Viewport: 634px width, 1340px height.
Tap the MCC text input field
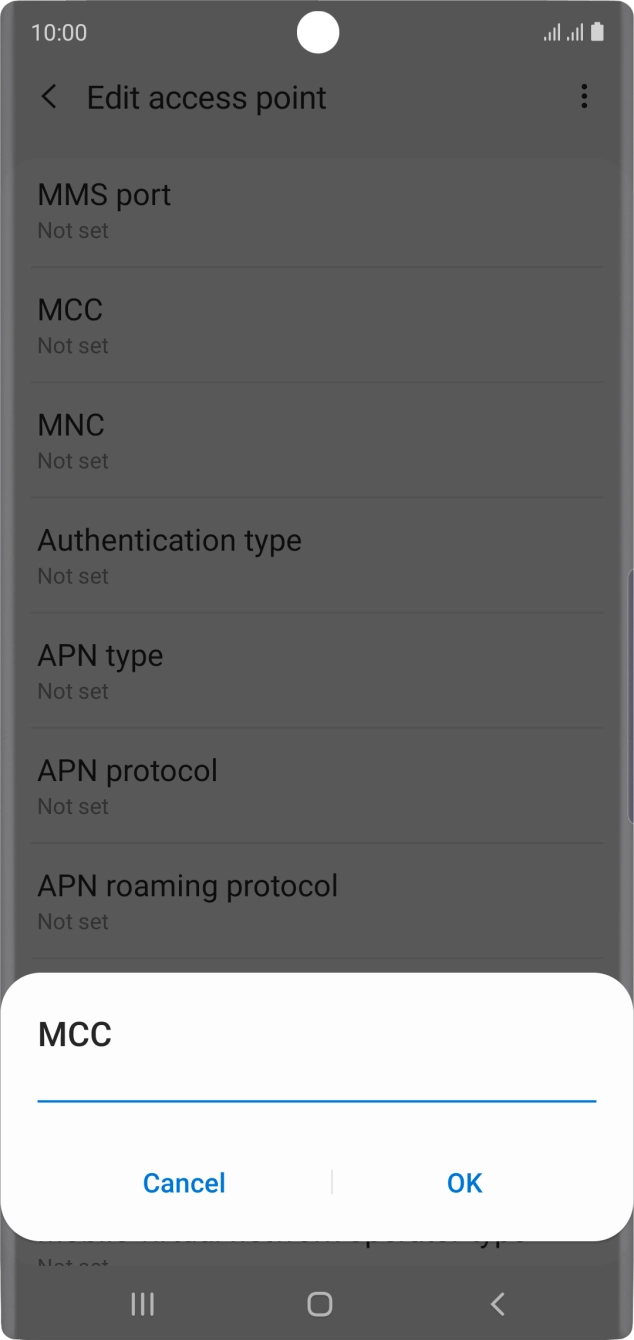tap(316, 1084)
